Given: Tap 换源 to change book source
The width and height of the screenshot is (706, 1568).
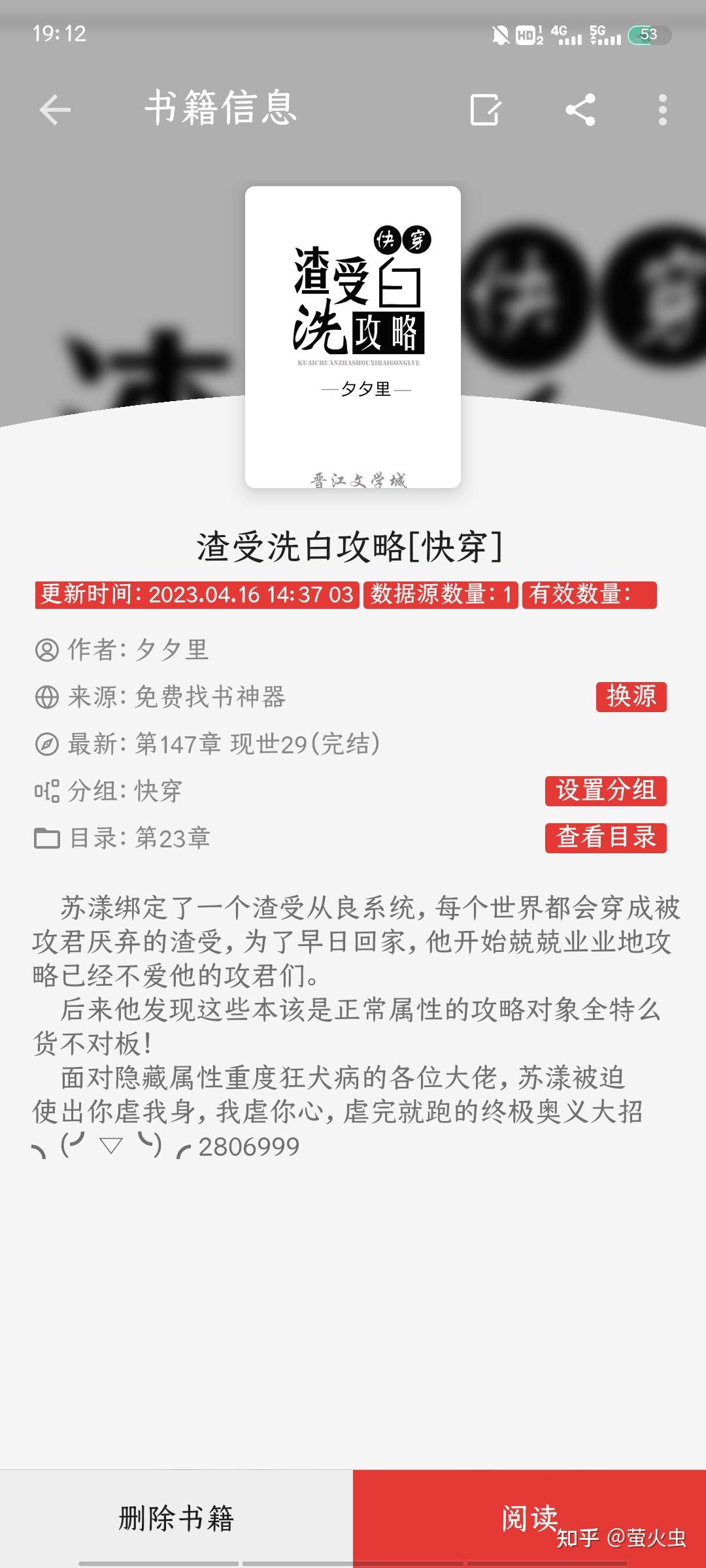Looking at the screenshot, I should click(631, 696).
